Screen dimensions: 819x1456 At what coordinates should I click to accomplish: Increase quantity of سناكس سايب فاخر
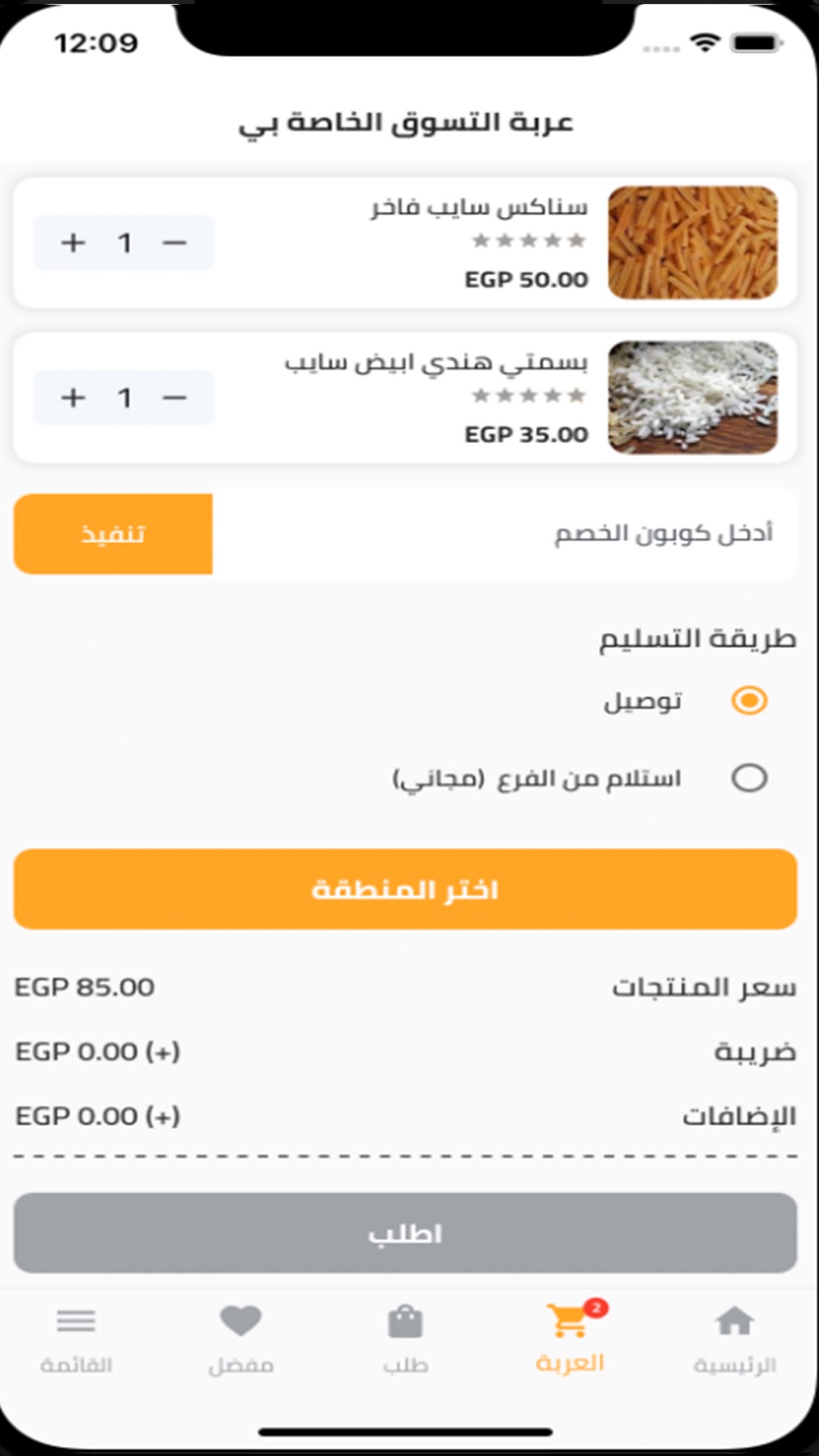[73, 242]
